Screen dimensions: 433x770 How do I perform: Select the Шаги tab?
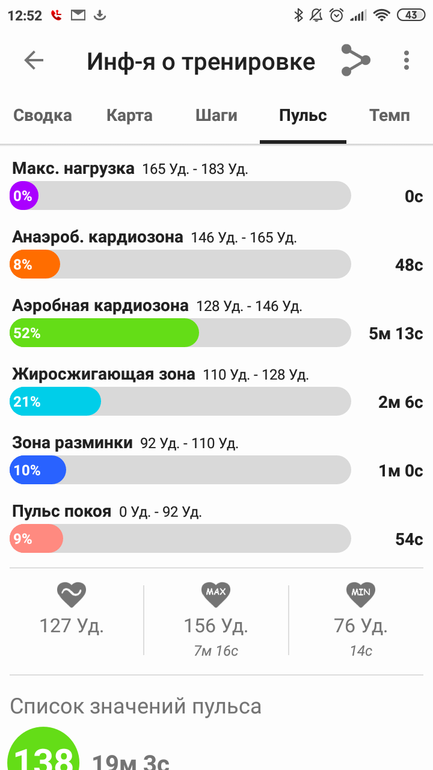(x=216, y=116)
